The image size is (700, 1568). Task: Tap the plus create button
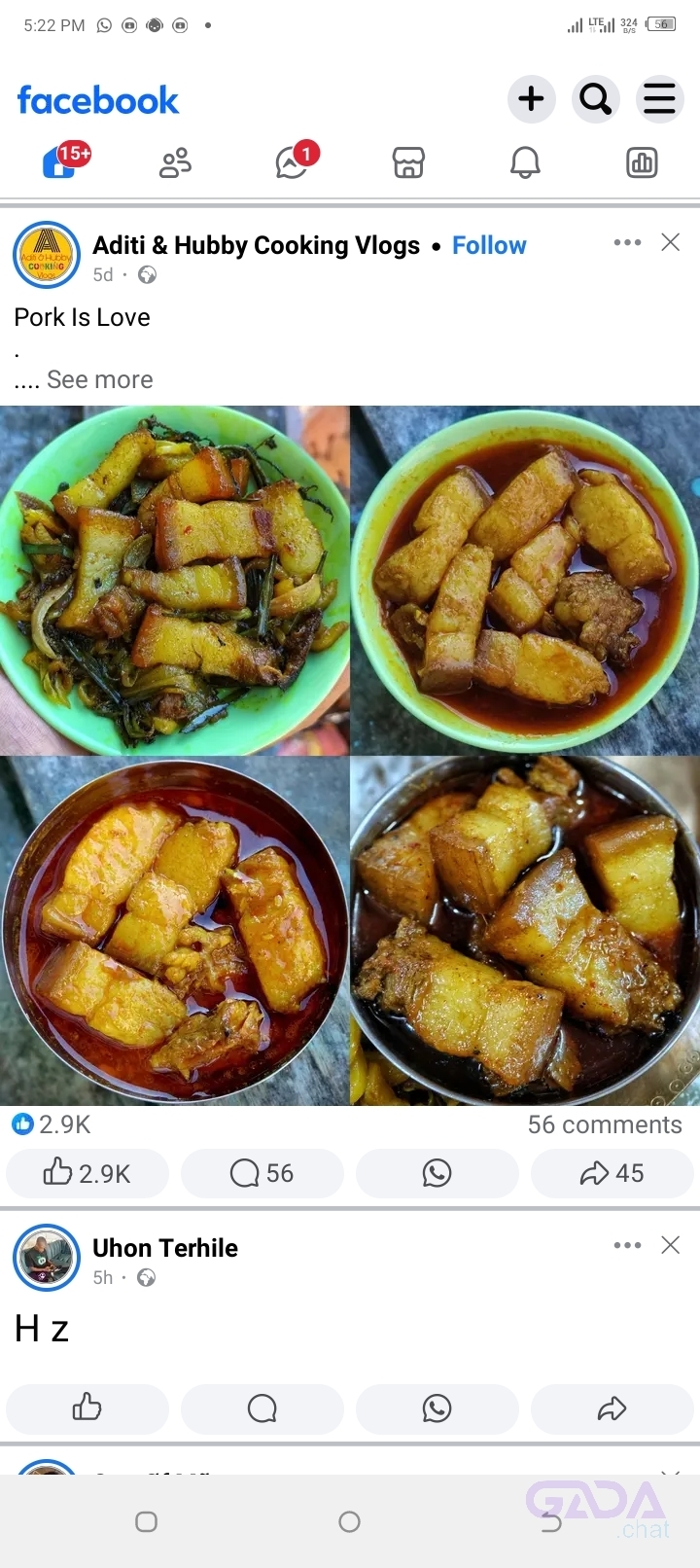pyautogui.click(x=531, y=99)
